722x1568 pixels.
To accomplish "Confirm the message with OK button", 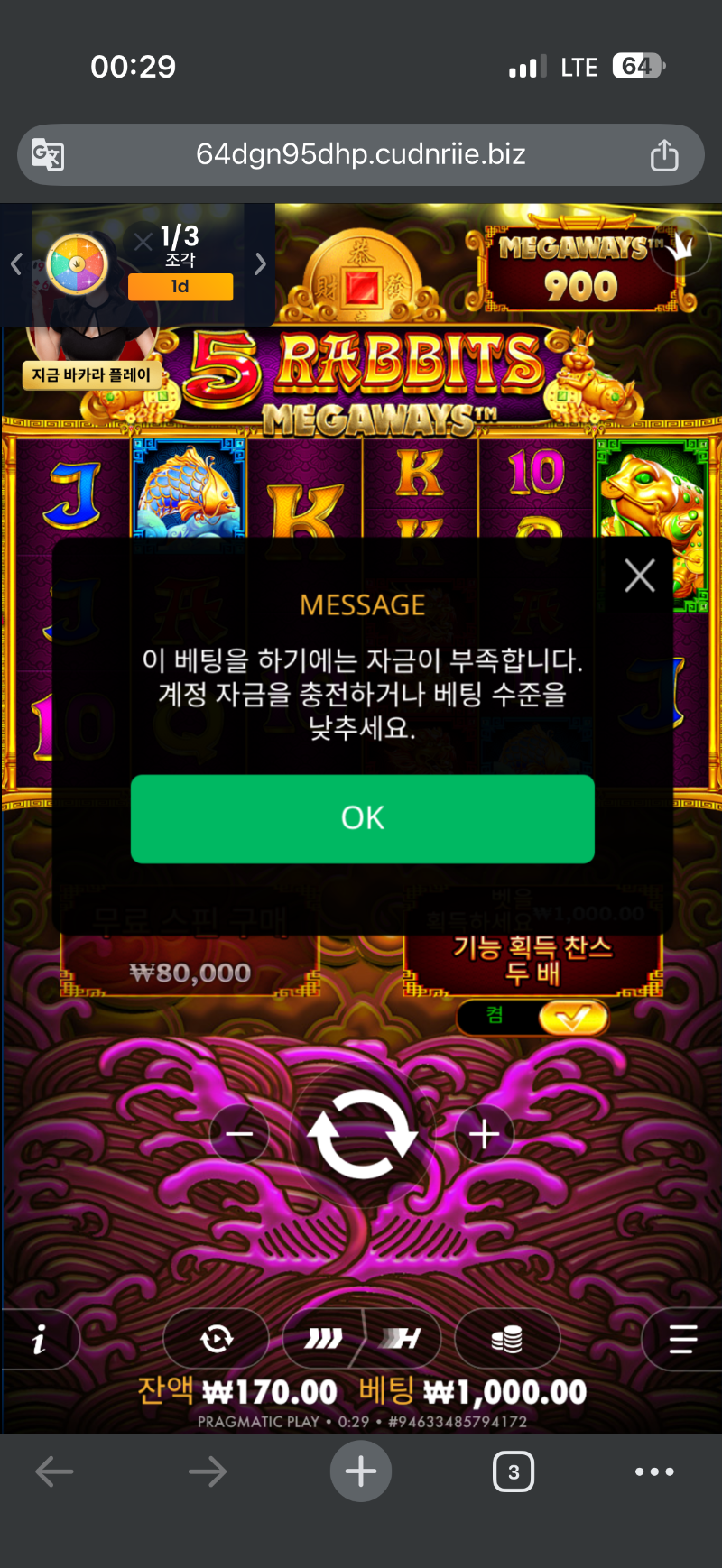I will pos(362,818).
